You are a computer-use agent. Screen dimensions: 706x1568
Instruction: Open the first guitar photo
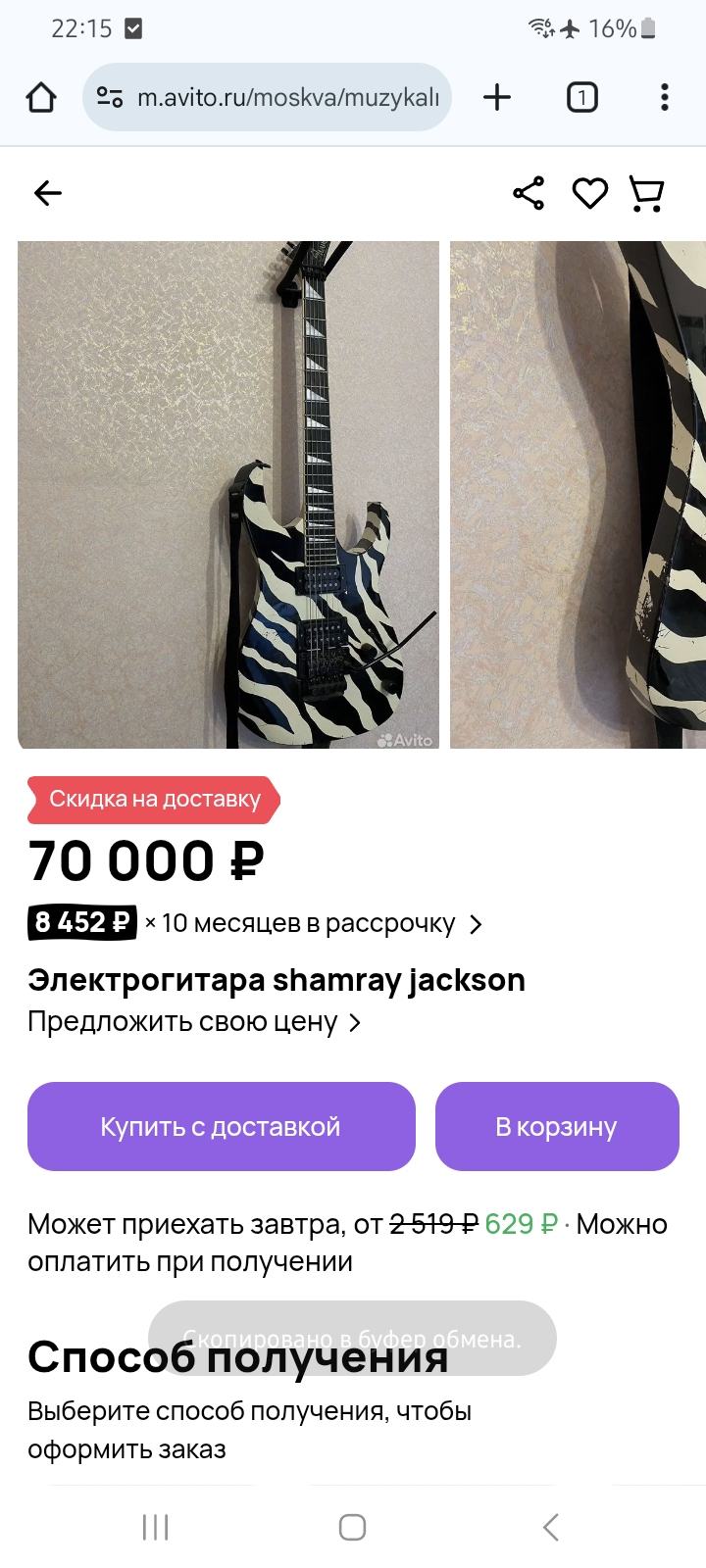point(228,495)
